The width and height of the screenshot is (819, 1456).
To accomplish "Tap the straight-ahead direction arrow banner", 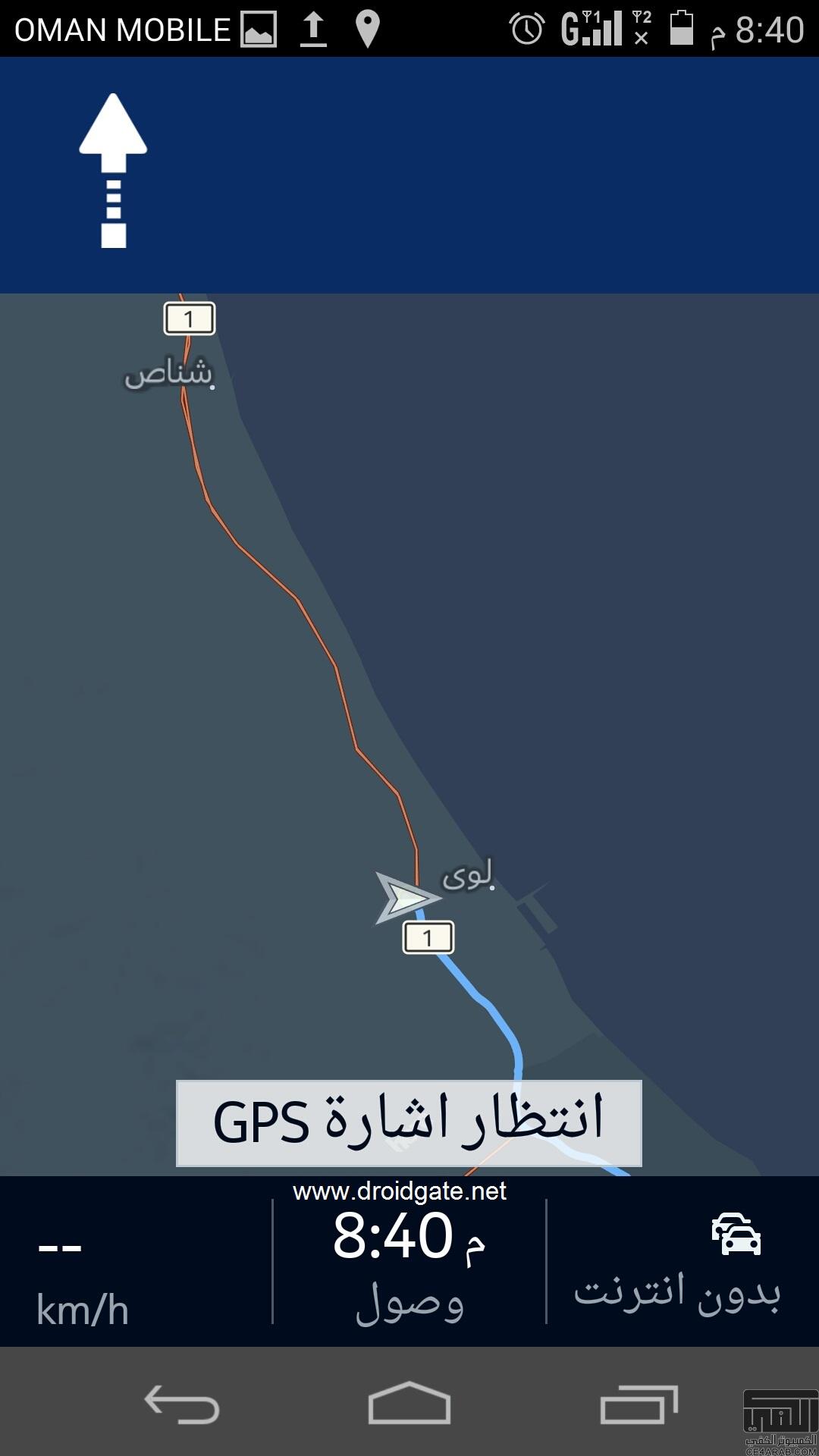I will 114,171.
